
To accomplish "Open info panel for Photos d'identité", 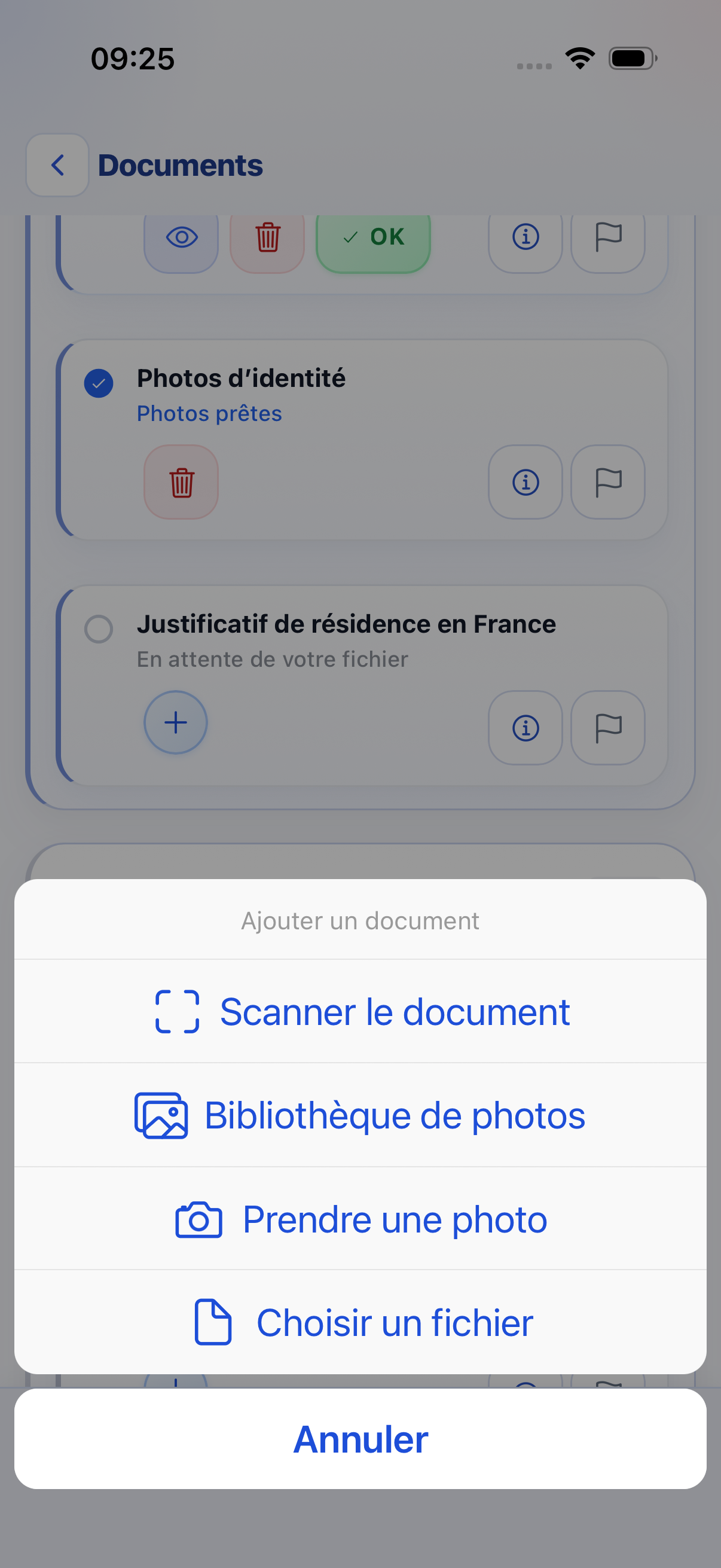I will [525, 482].
